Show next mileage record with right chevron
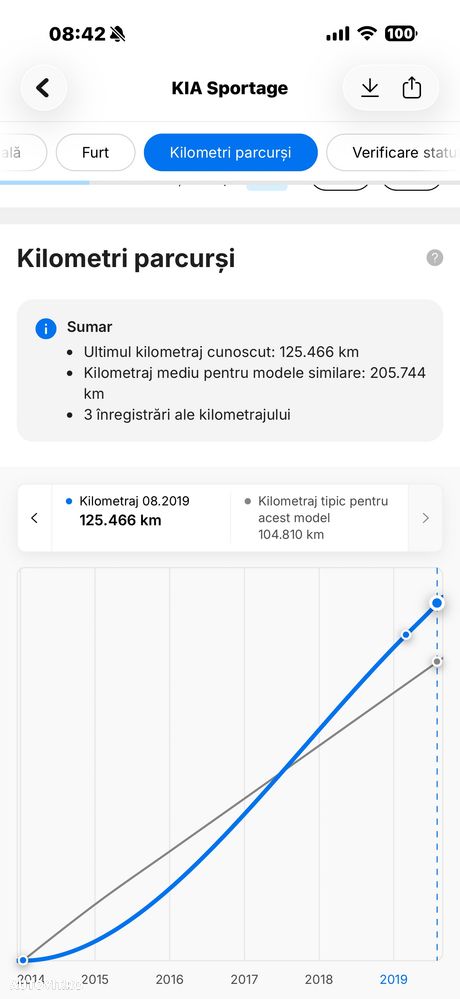The image size is (460, 999). click(426, 518)
